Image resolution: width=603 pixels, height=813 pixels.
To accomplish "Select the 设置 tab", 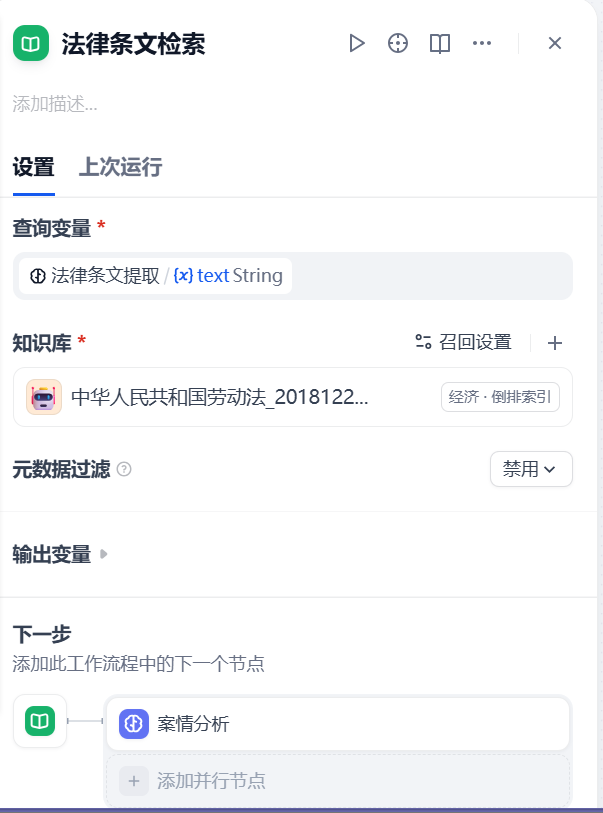I will click(x=34, y=167).
